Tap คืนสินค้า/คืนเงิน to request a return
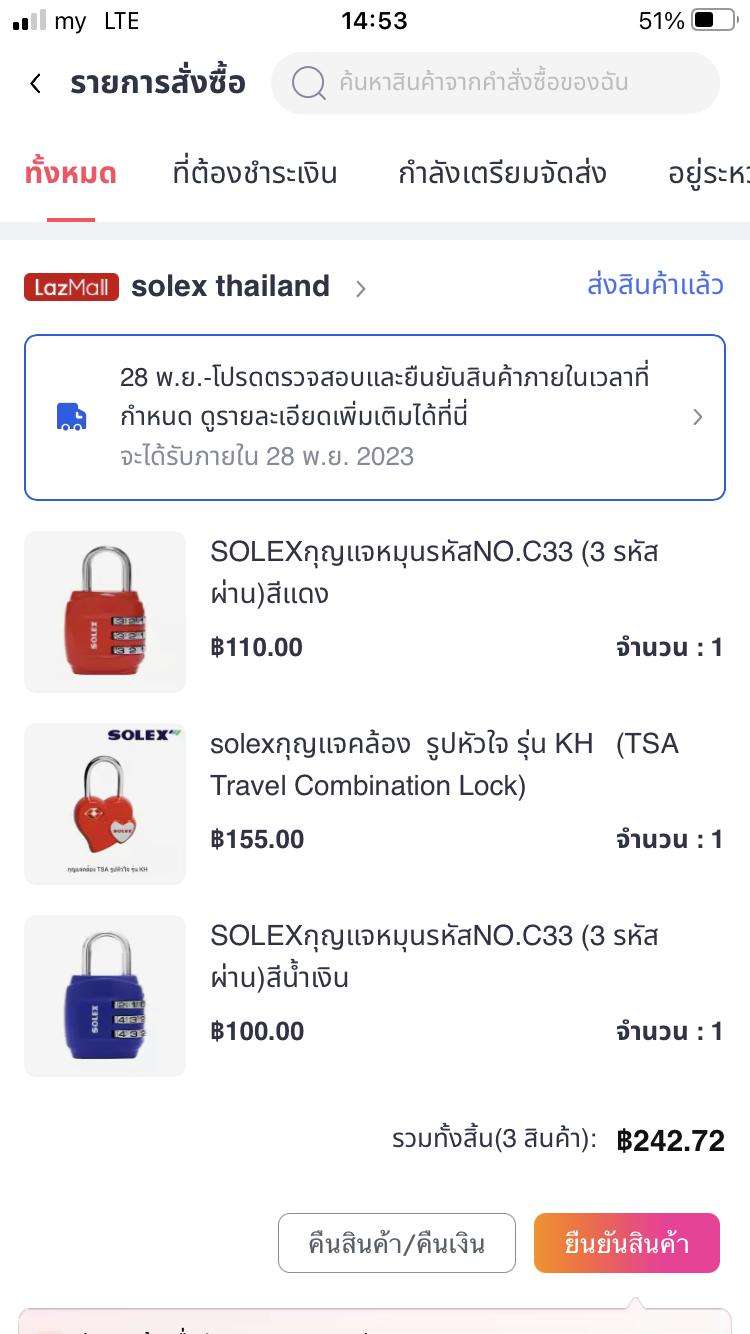 (397, 1243)
